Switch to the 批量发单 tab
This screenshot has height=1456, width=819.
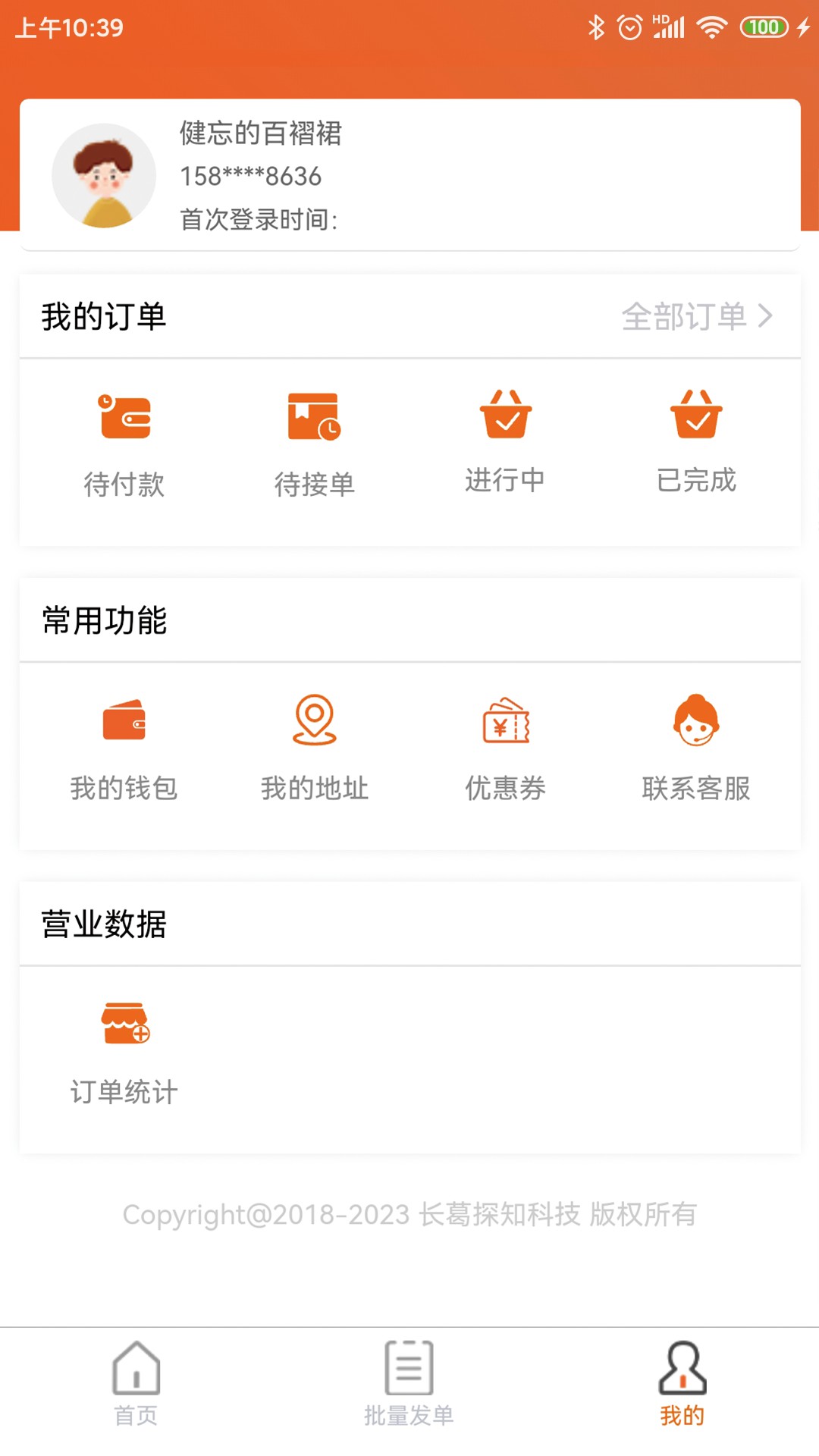(409, 1383)
